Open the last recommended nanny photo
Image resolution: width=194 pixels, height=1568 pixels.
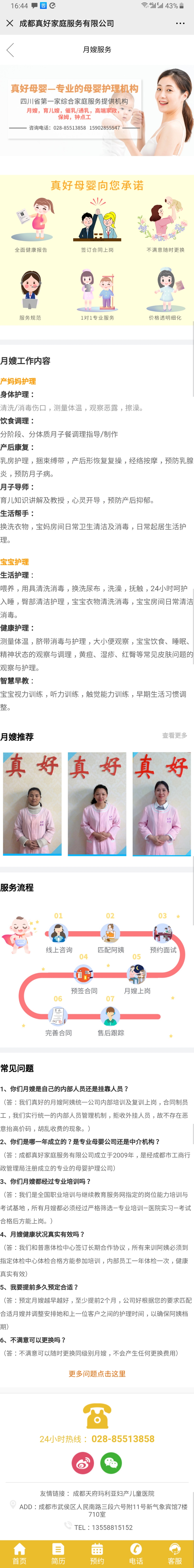[x=162, y=804]
